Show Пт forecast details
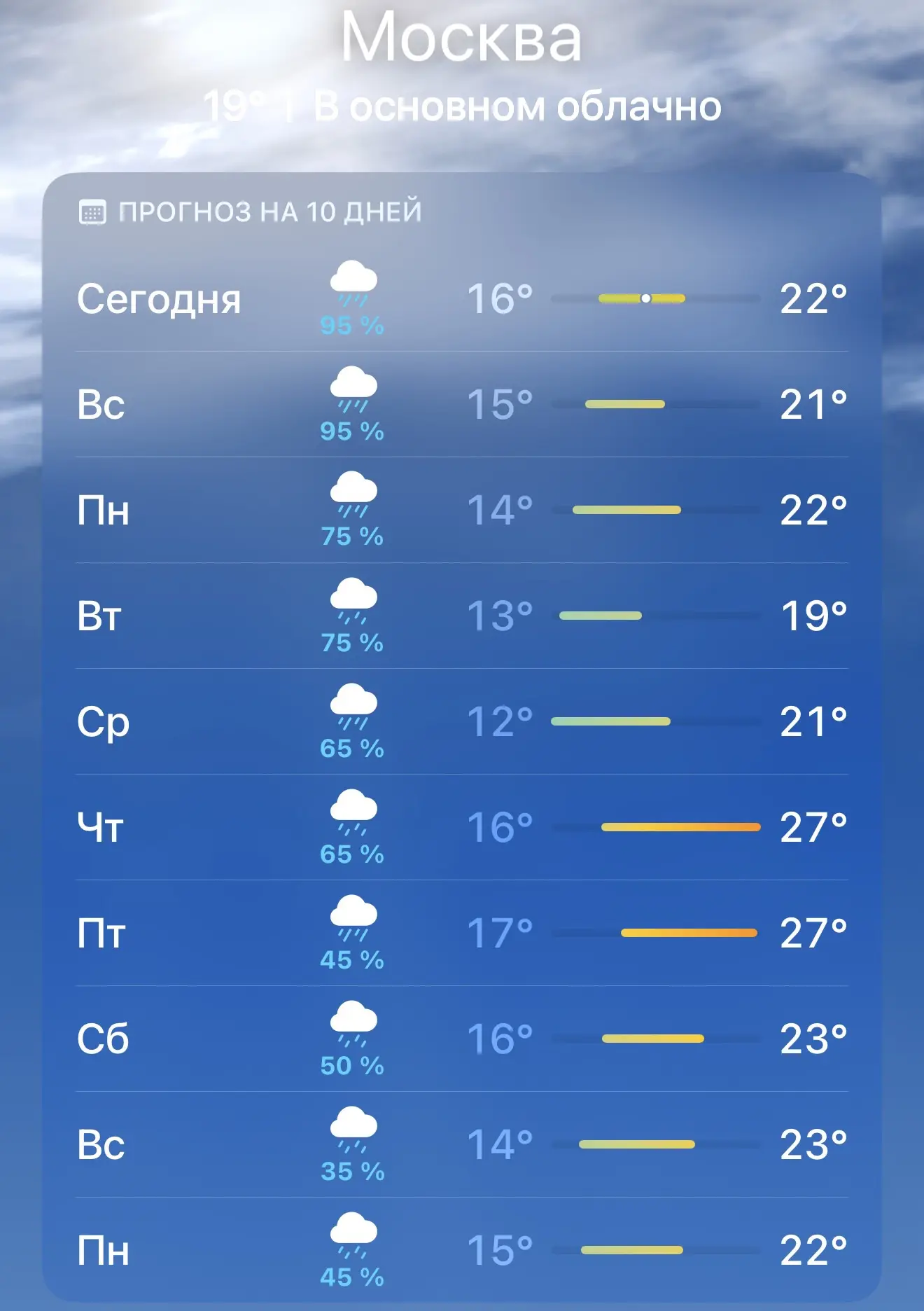Viewport: 924px width, 1311px height. [462, 933]
